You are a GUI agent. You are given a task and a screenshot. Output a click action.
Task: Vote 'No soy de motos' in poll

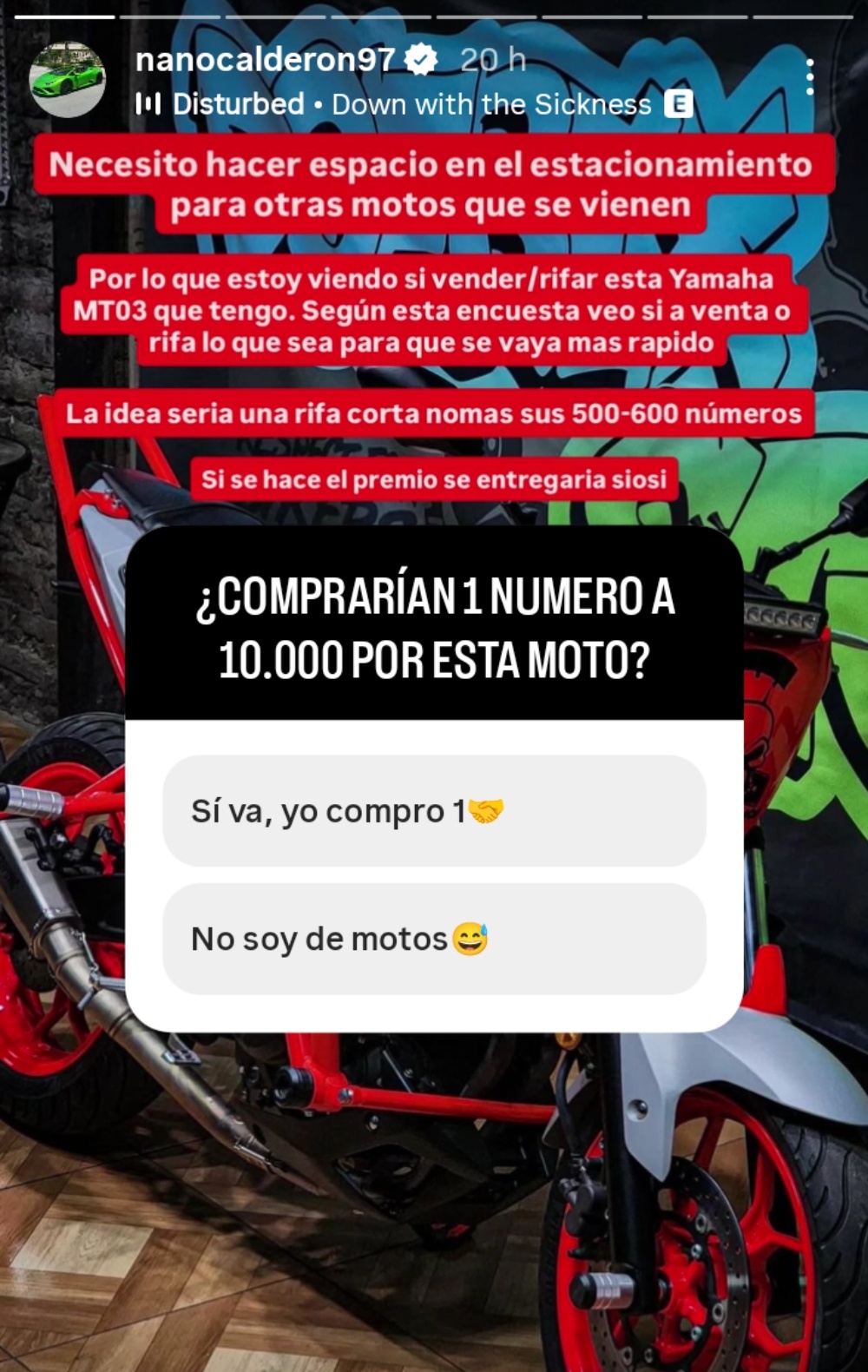434,939
